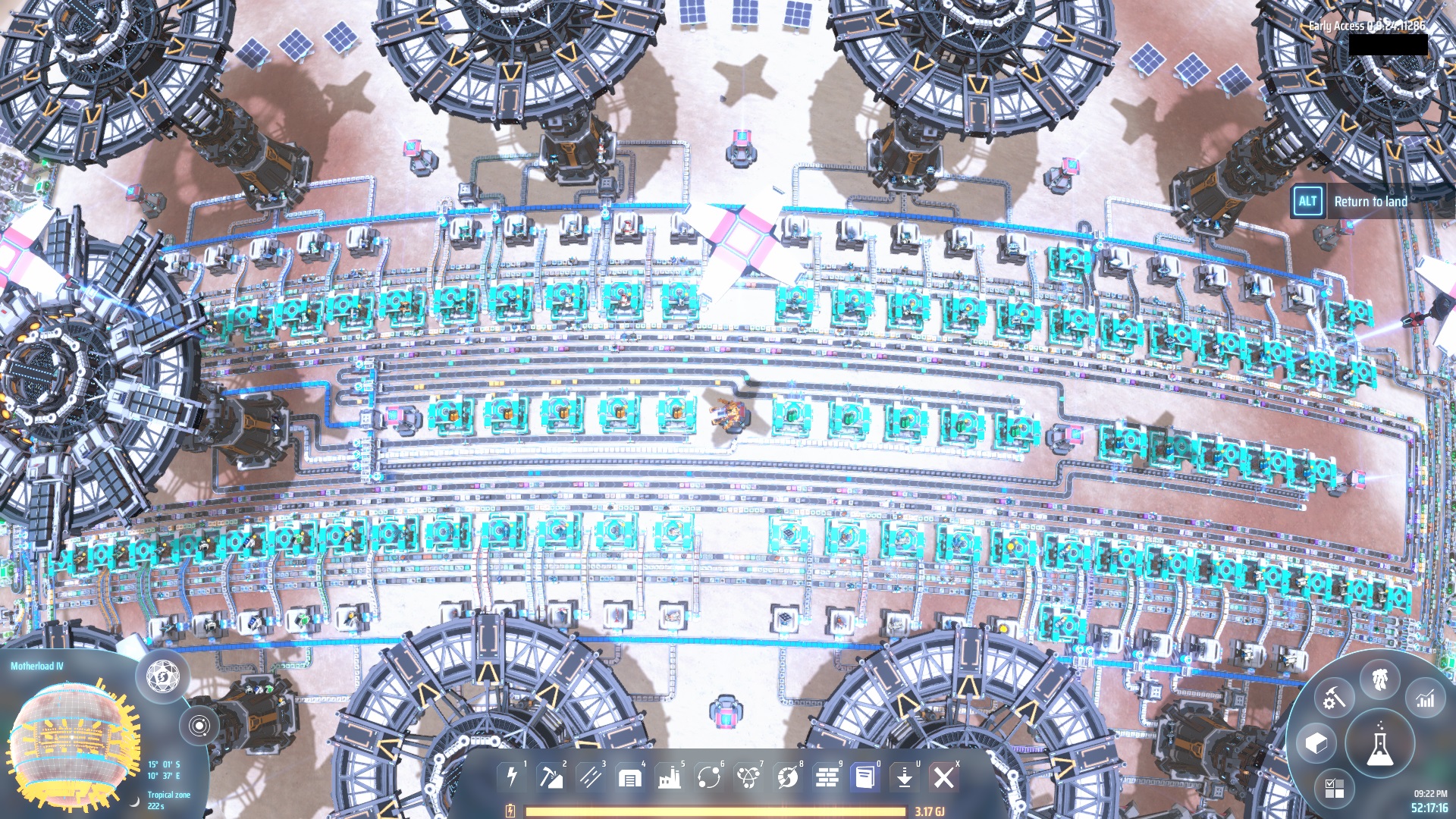Open the power category with the lightning icon

click(512, 777)
